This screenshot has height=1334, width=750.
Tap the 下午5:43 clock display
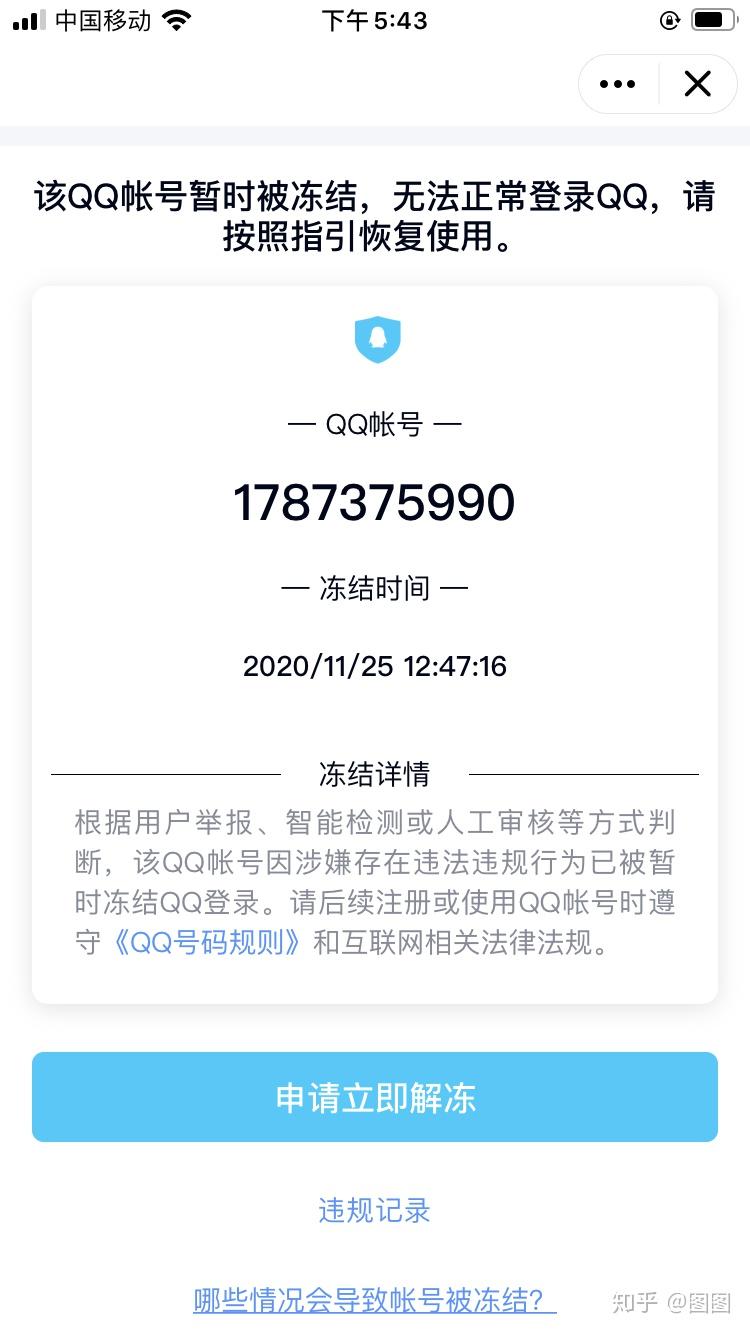tap(375, 19)
